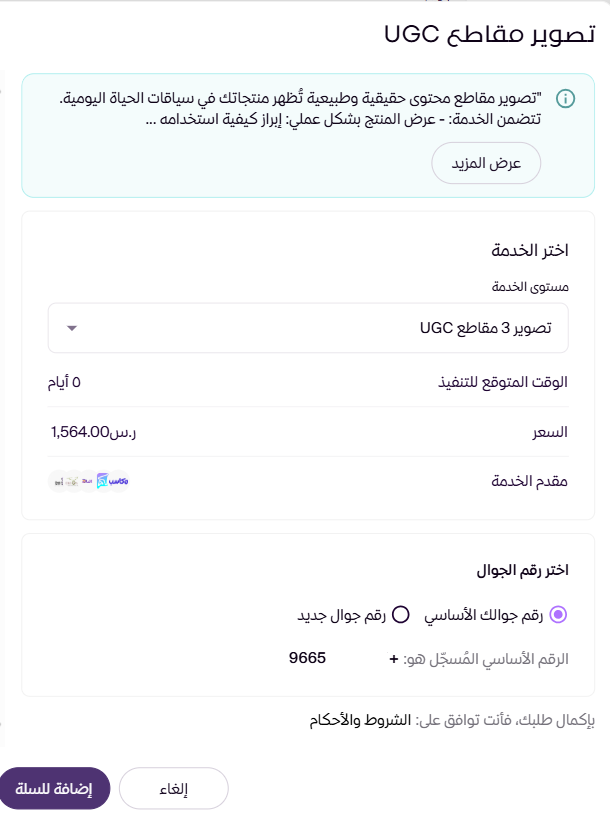
Task: Tap the إضافة للسلة button
Action: tap(55, 788)
